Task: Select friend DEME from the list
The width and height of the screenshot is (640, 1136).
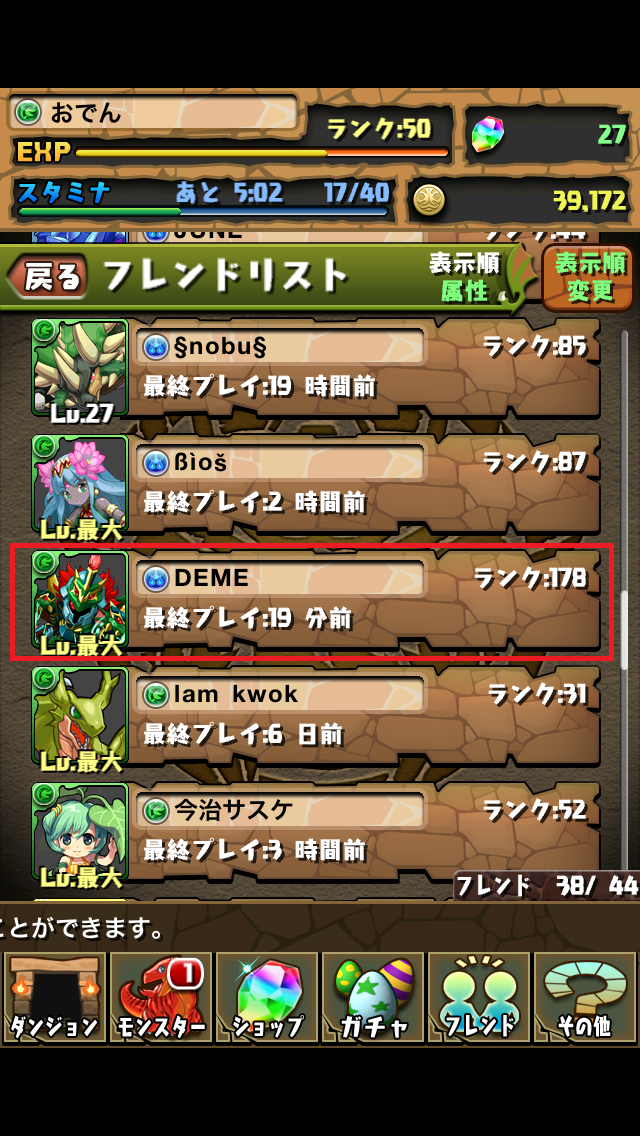Action: point(317,600)
